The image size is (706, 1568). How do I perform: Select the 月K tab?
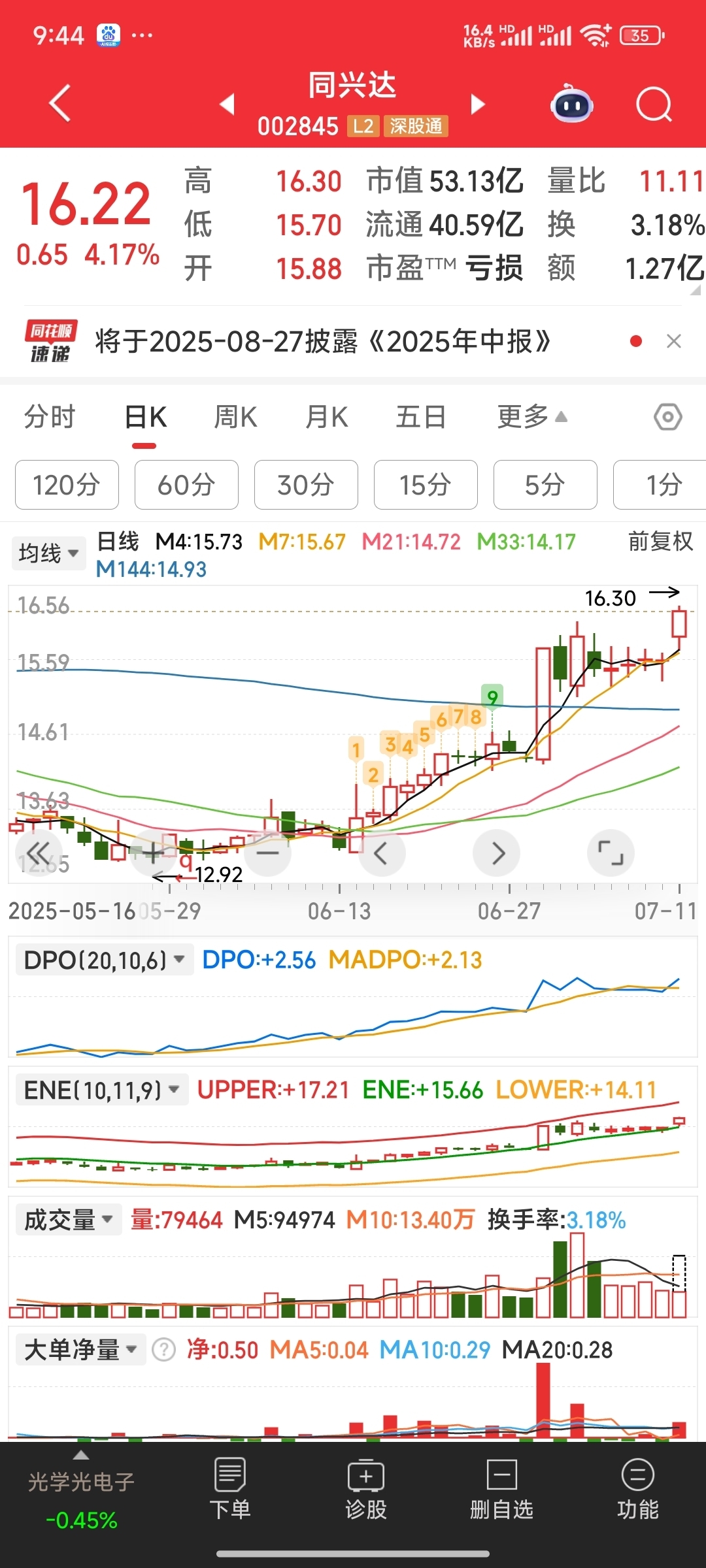327,417
